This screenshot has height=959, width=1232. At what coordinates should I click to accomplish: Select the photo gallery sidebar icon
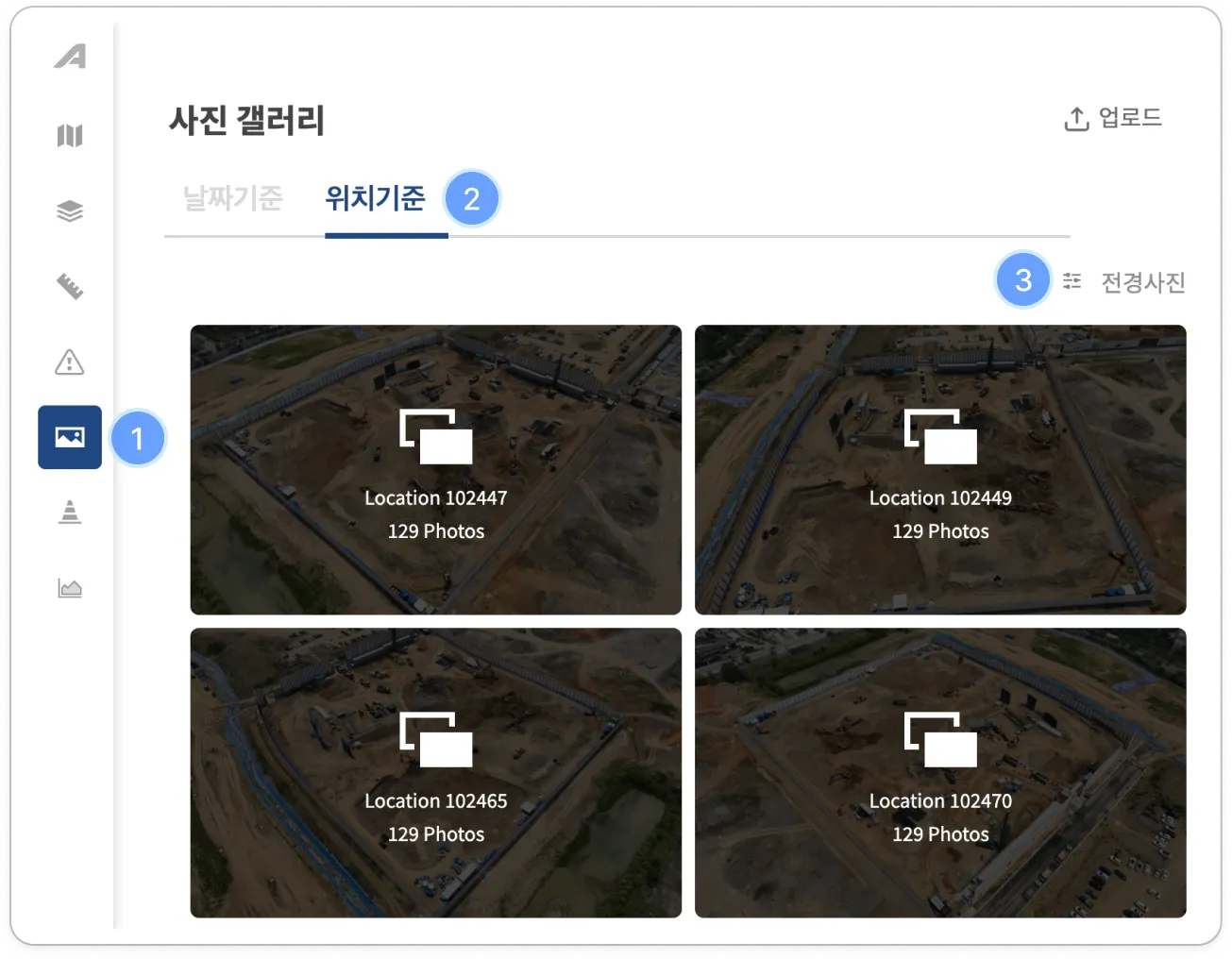click(70, 437)
